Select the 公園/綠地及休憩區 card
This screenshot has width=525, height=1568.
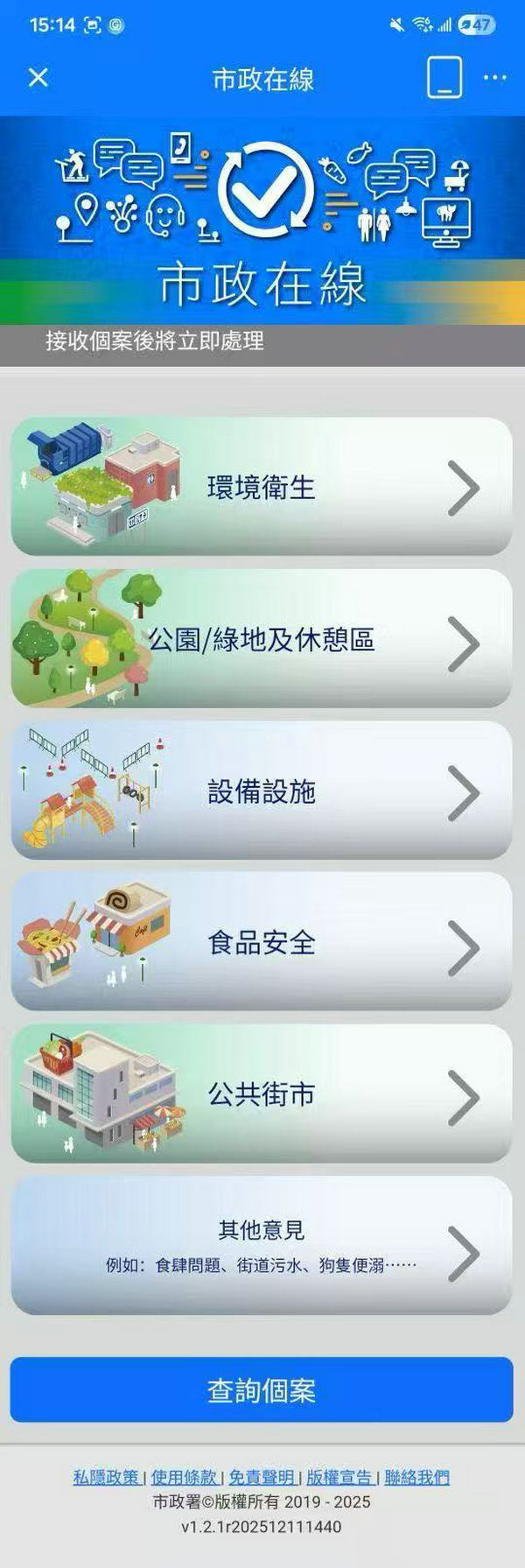click(262, 639)
